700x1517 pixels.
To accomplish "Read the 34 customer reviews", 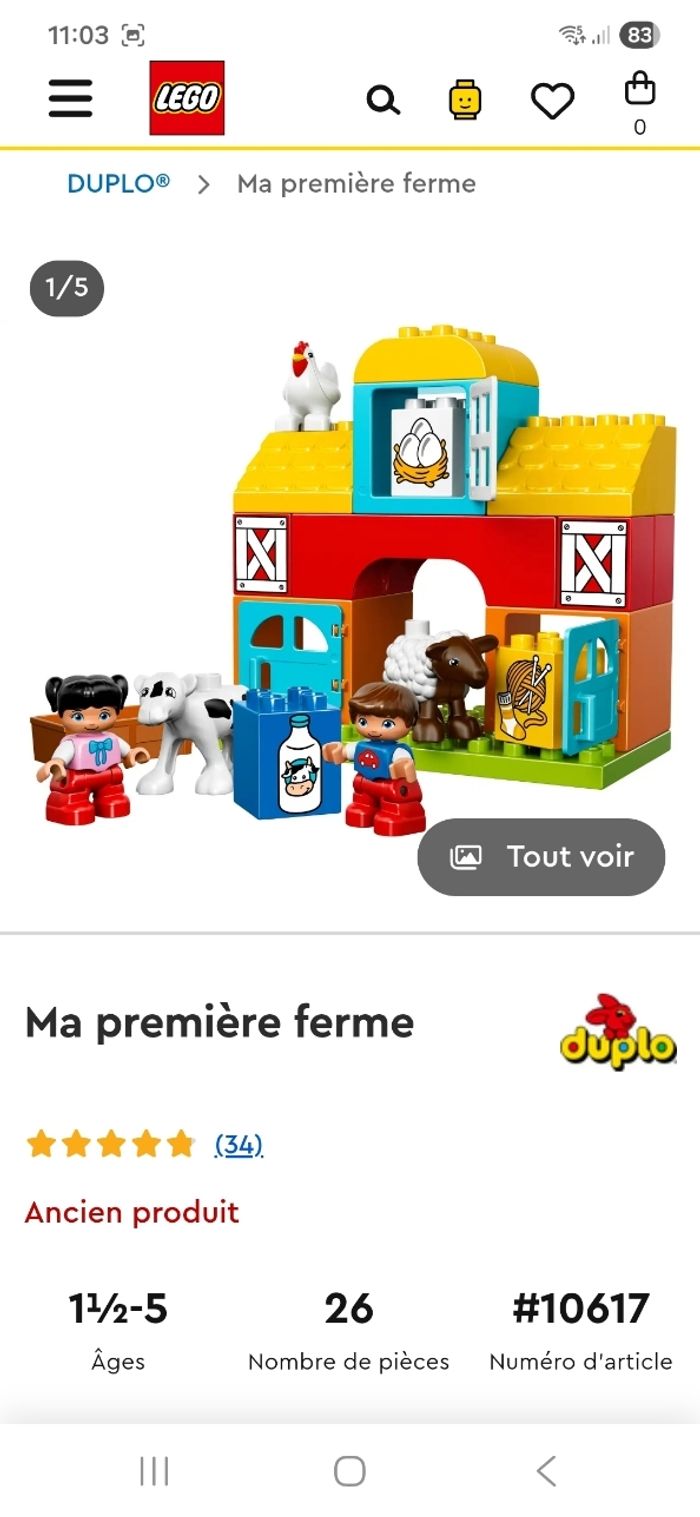I will pyautogui.click(x=238, y=1145).
